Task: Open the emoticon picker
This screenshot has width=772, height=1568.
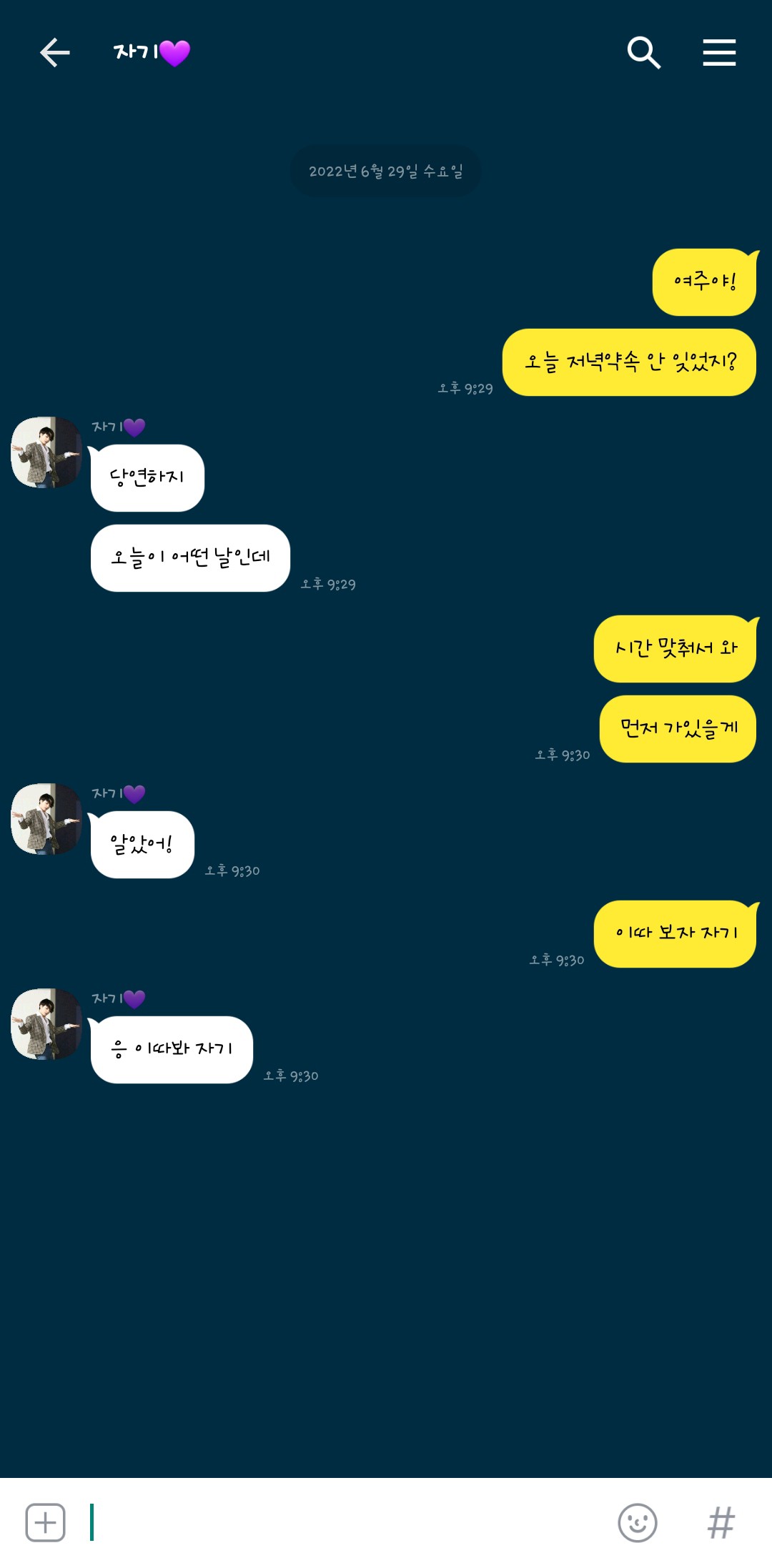Action: pos(637,1522)
